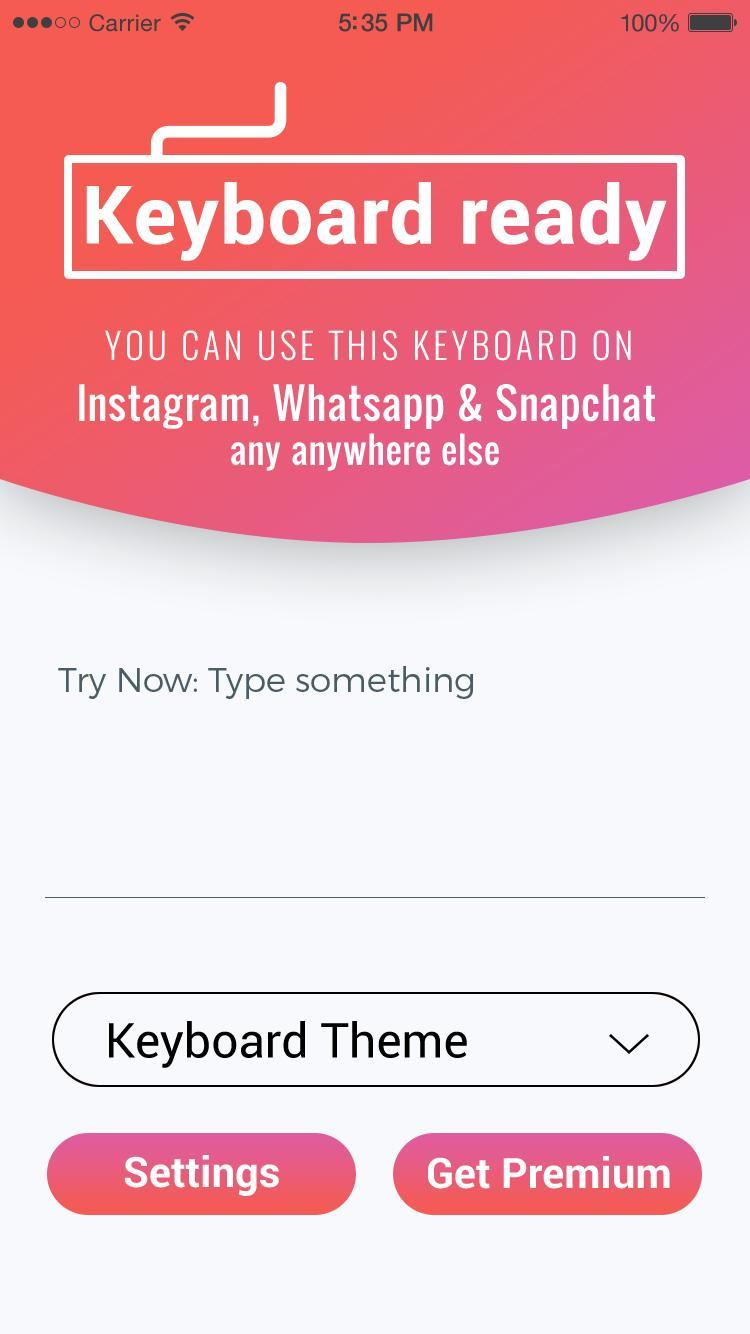The height and width of the screenshot is (1334, 750).
Task: Open Settings
Action: tap(201, 1173)
